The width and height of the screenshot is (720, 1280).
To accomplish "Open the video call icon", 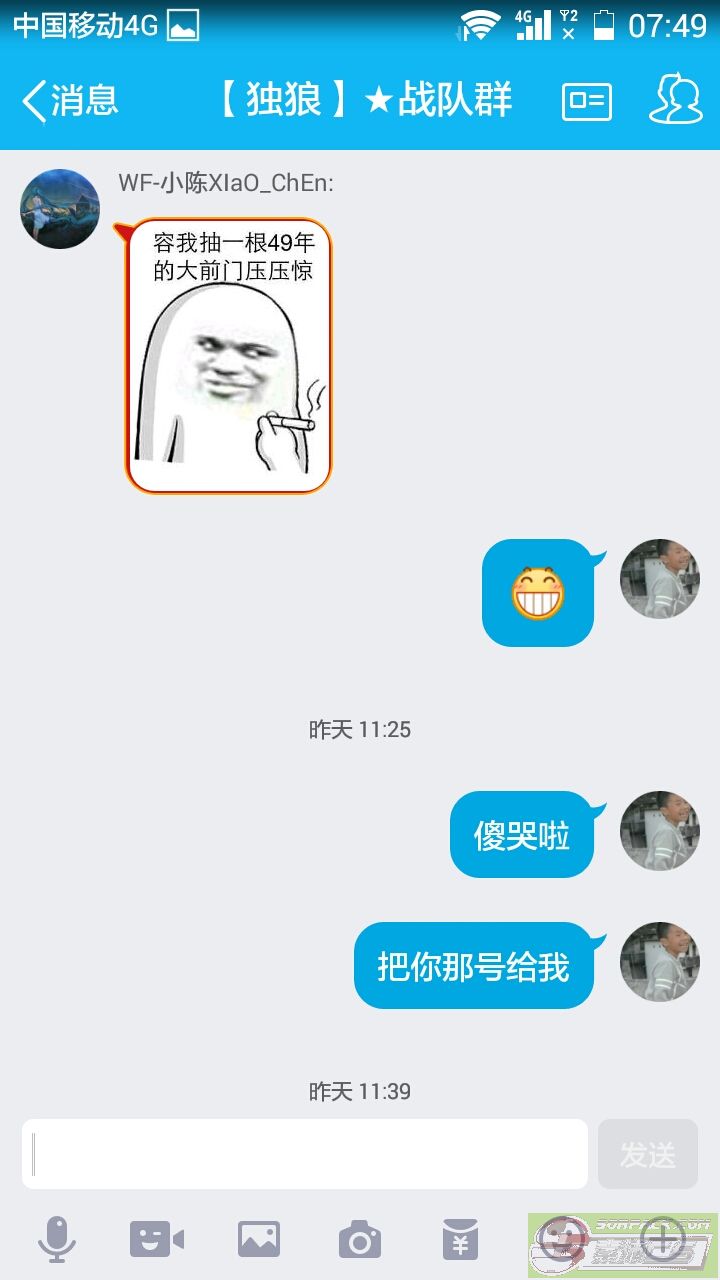I will [x=157, y=1240].
